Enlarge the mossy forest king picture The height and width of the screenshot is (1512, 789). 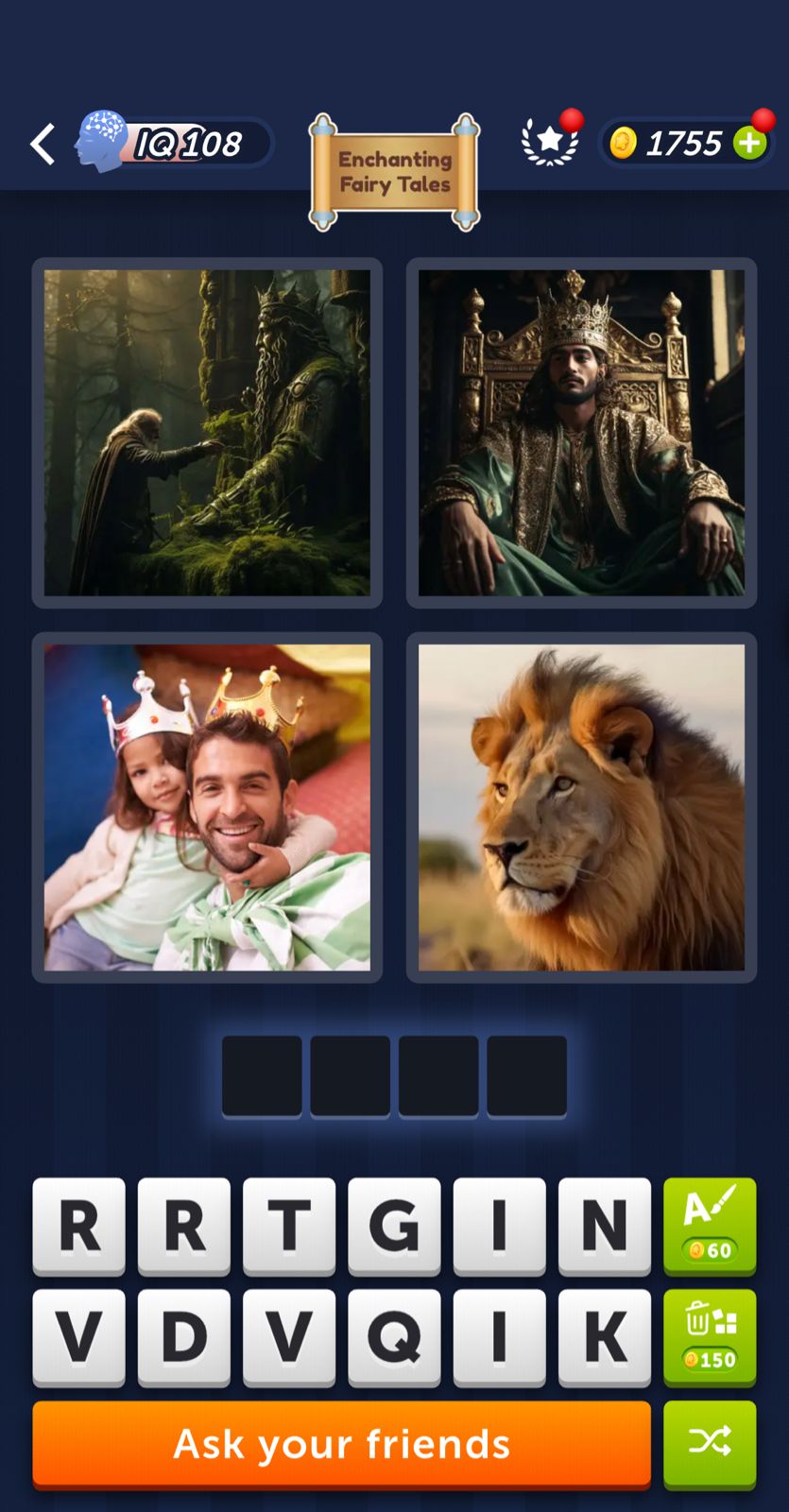pos(207,433)
